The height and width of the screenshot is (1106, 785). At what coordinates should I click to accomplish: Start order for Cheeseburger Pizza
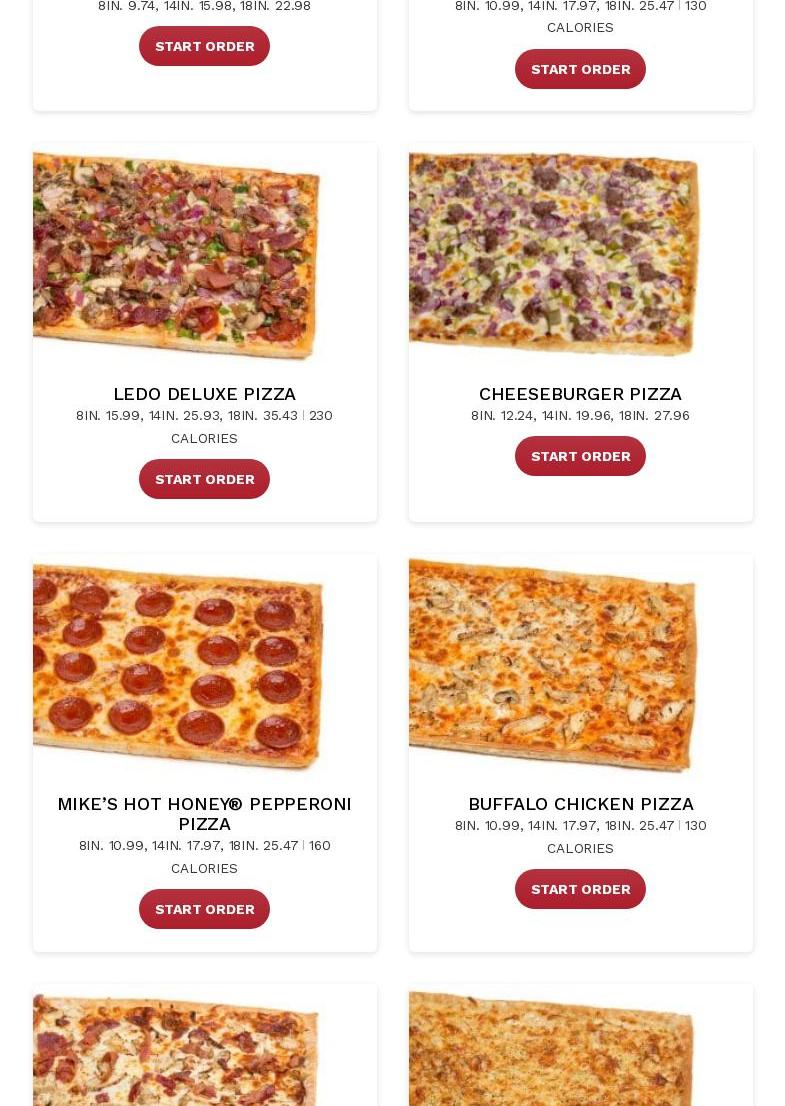(x=580, y=456)
